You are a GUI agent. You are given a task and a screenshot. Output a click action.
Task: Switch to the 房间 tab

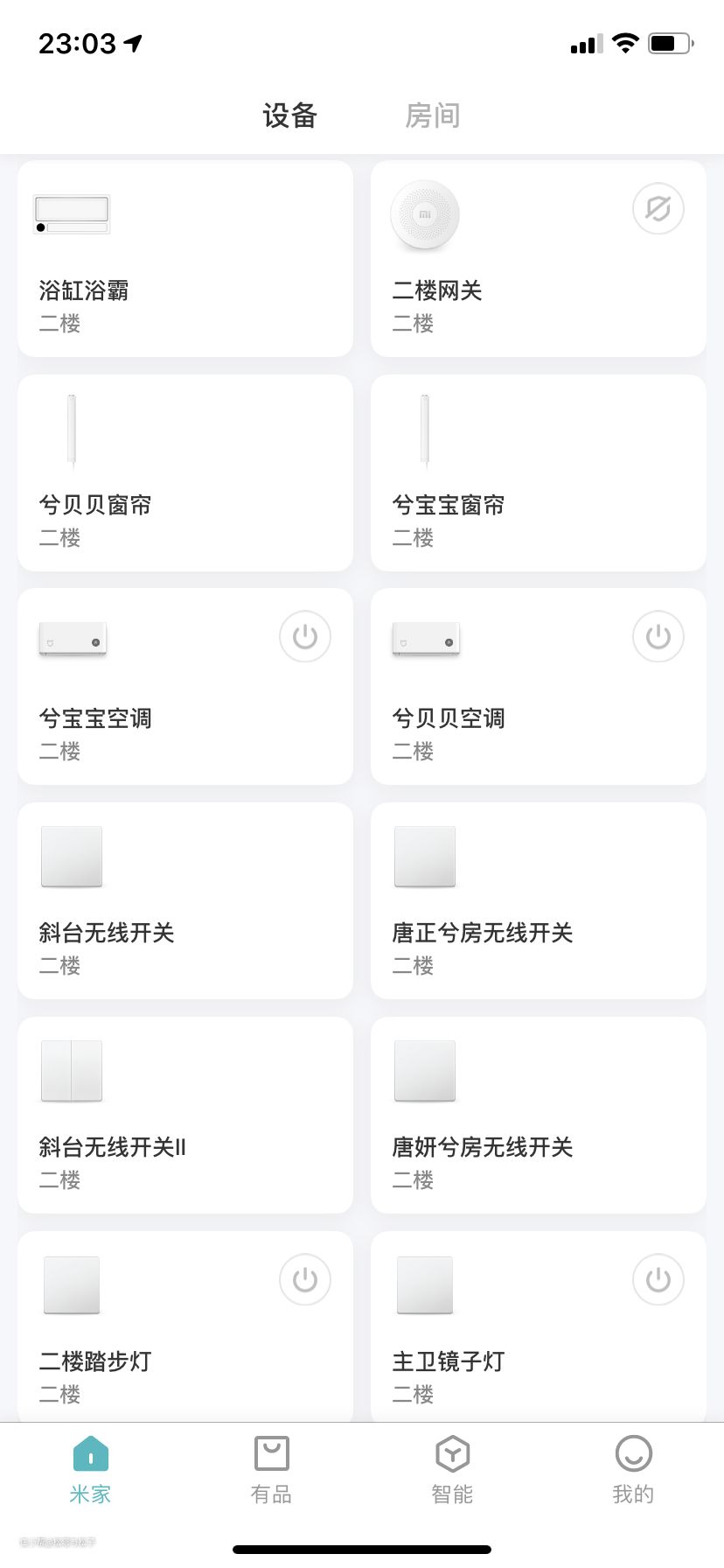pos(432,115)
